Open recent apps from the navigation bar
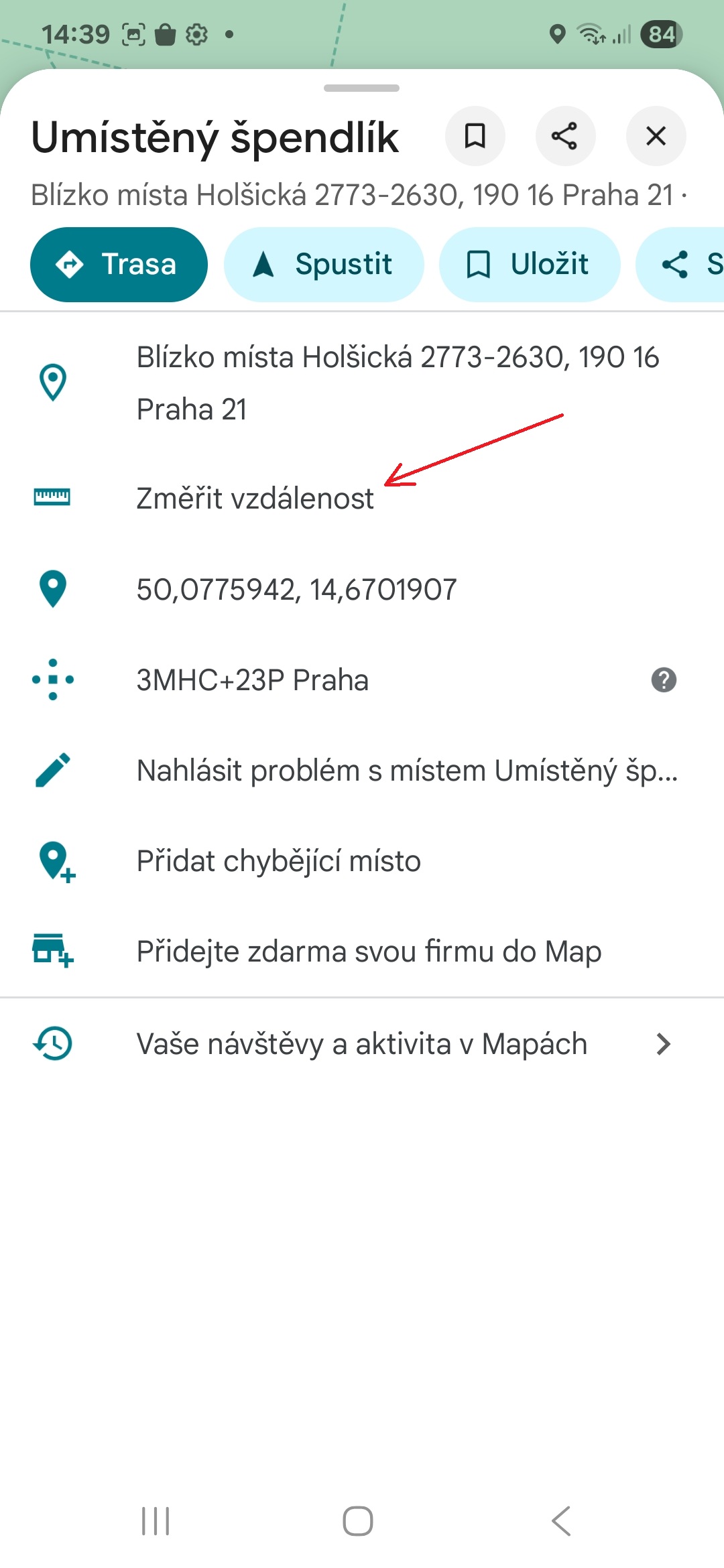 coord(156,1520)
